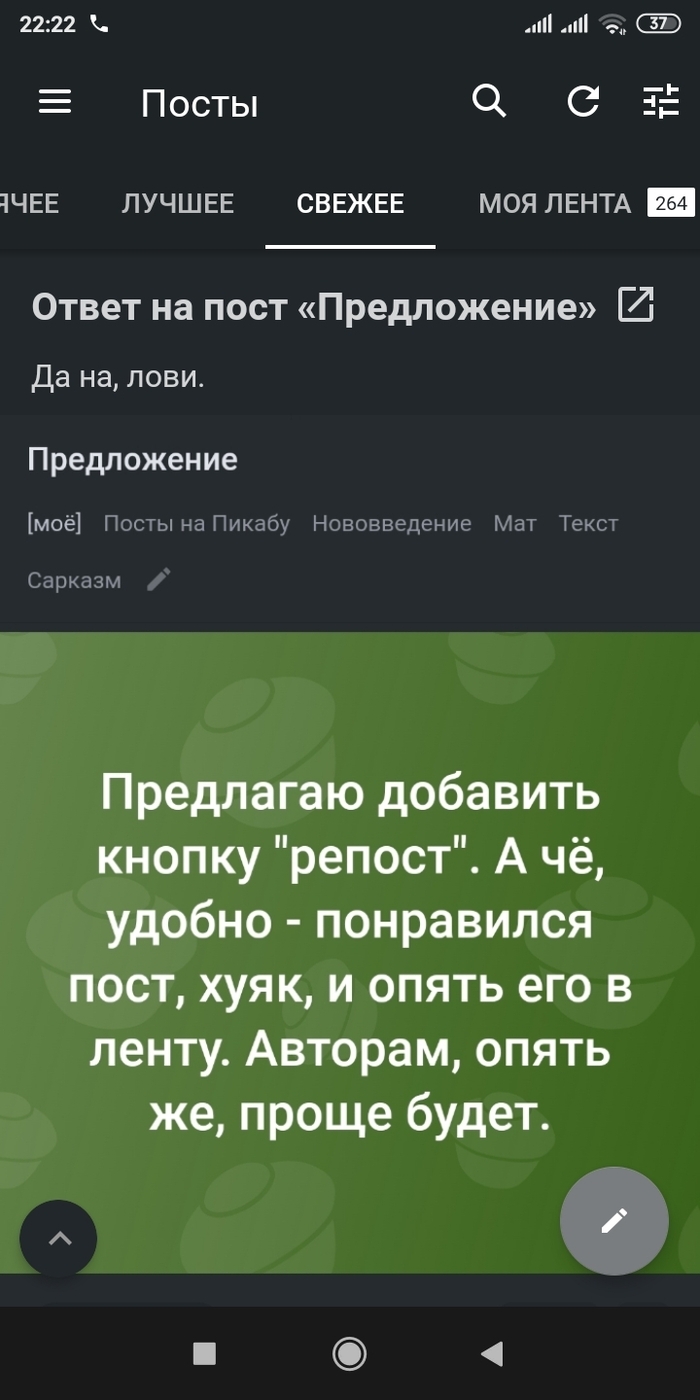Tap the [моё] tag
Image resolution: width=700 pixels, height=1400 pixels.
click(x=54, y=524)
